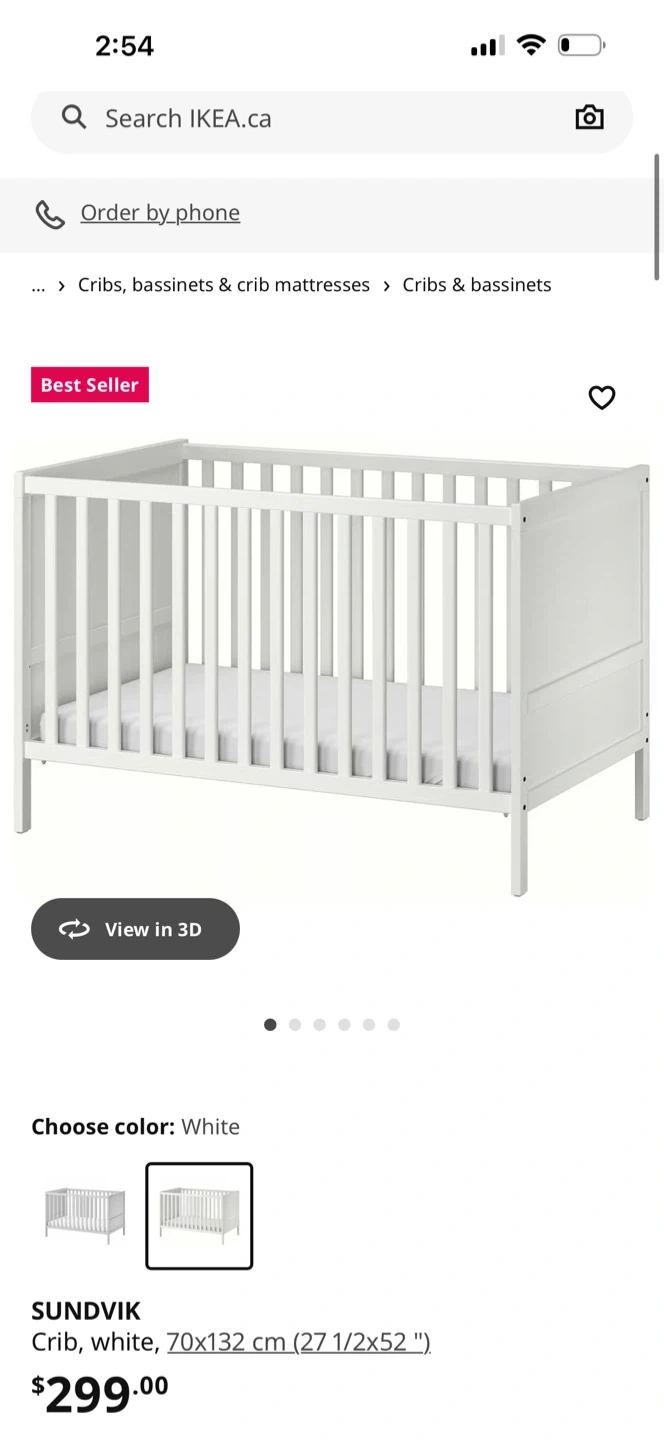
Task: View the crib in 3D
Action: pyautogui.click(x=135, y=929)
